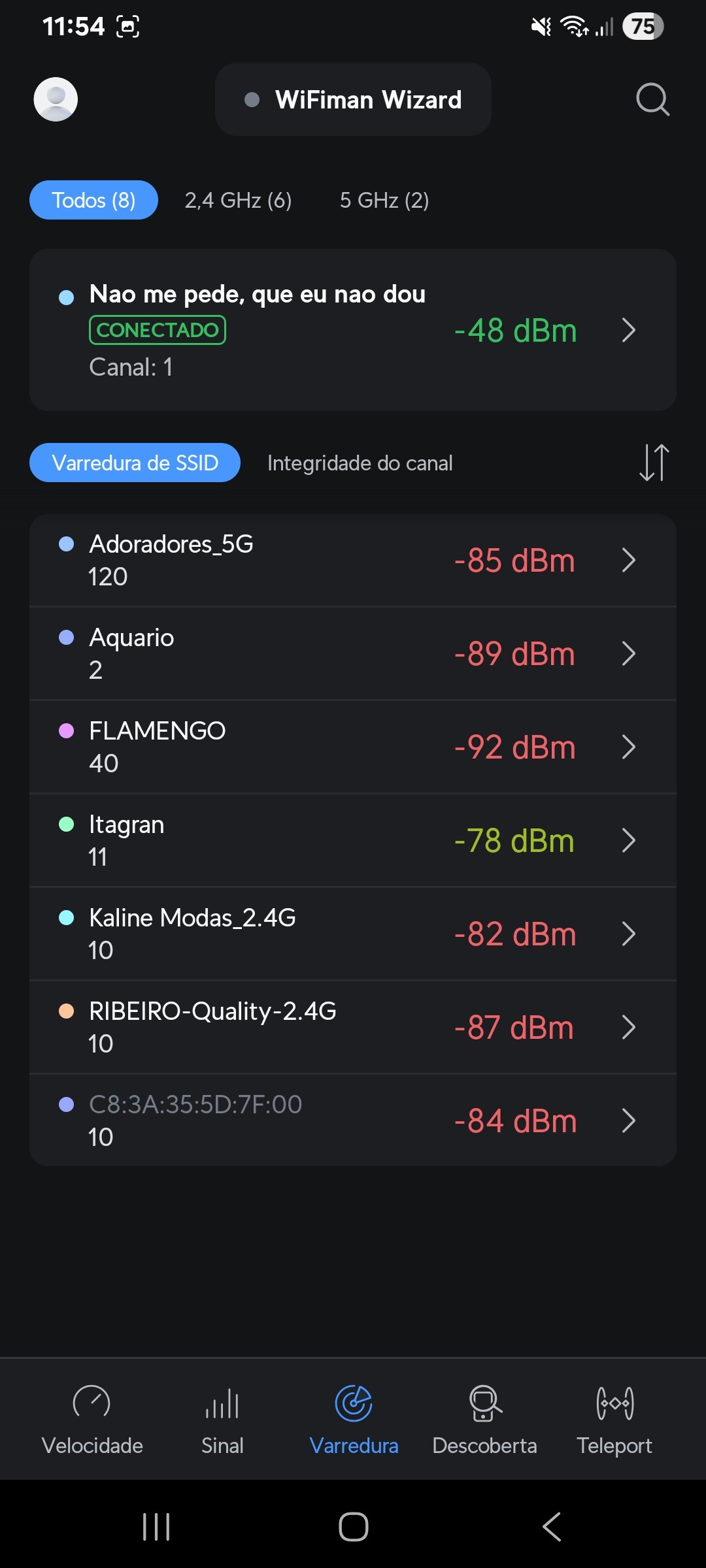The image size is (706, 1568).
Task: Open connected network Nao me pede details
Action: click(353, 330)
